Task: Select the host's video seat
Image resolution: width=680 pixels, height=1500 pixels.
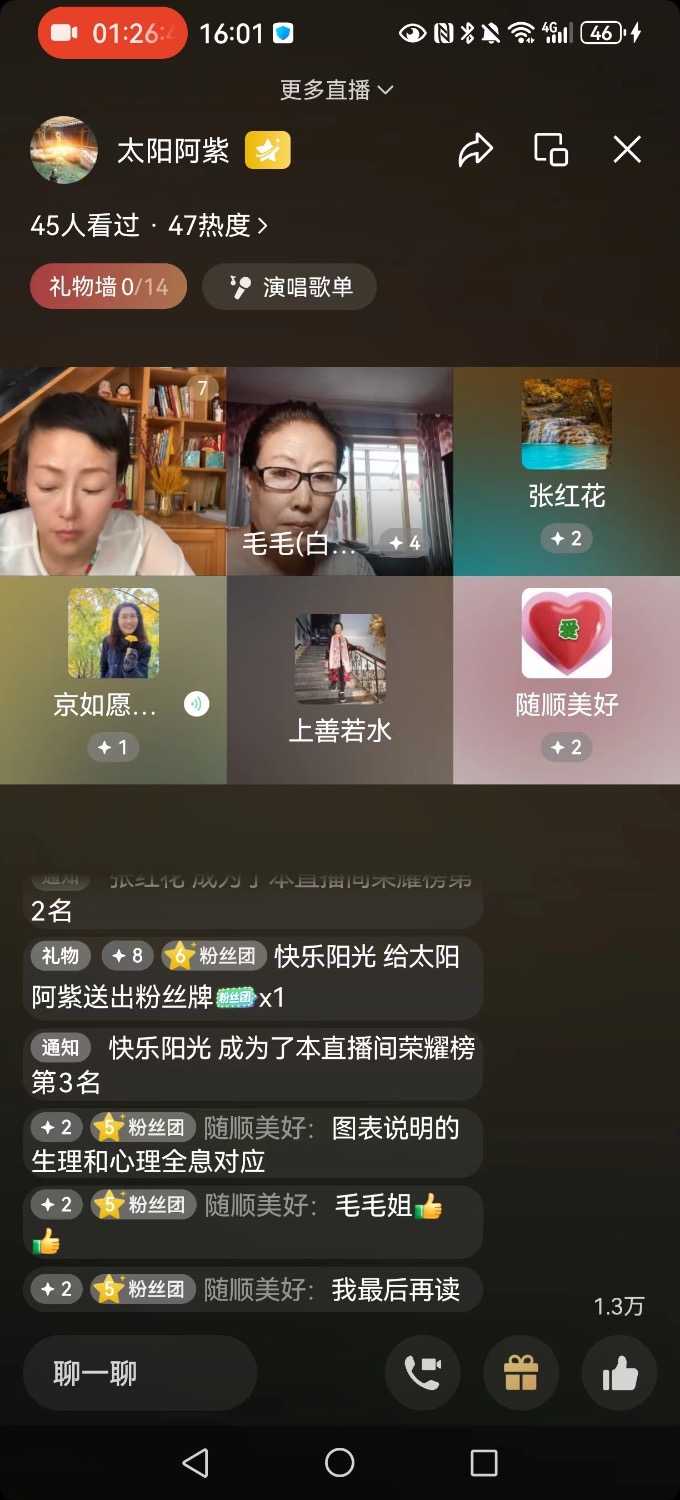Action: (112, 472)
